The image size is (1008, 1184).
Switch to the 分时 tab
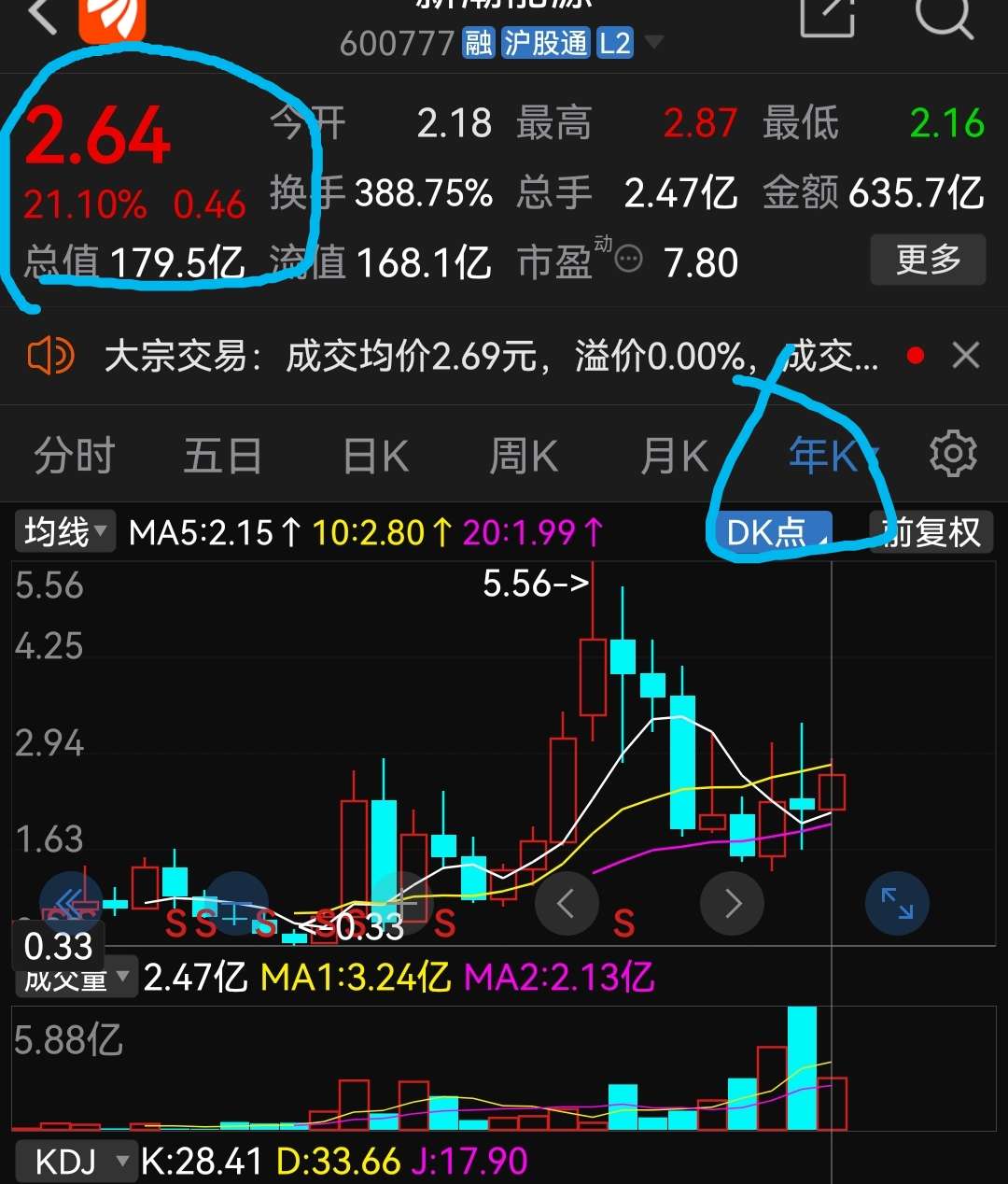[74, 456]
